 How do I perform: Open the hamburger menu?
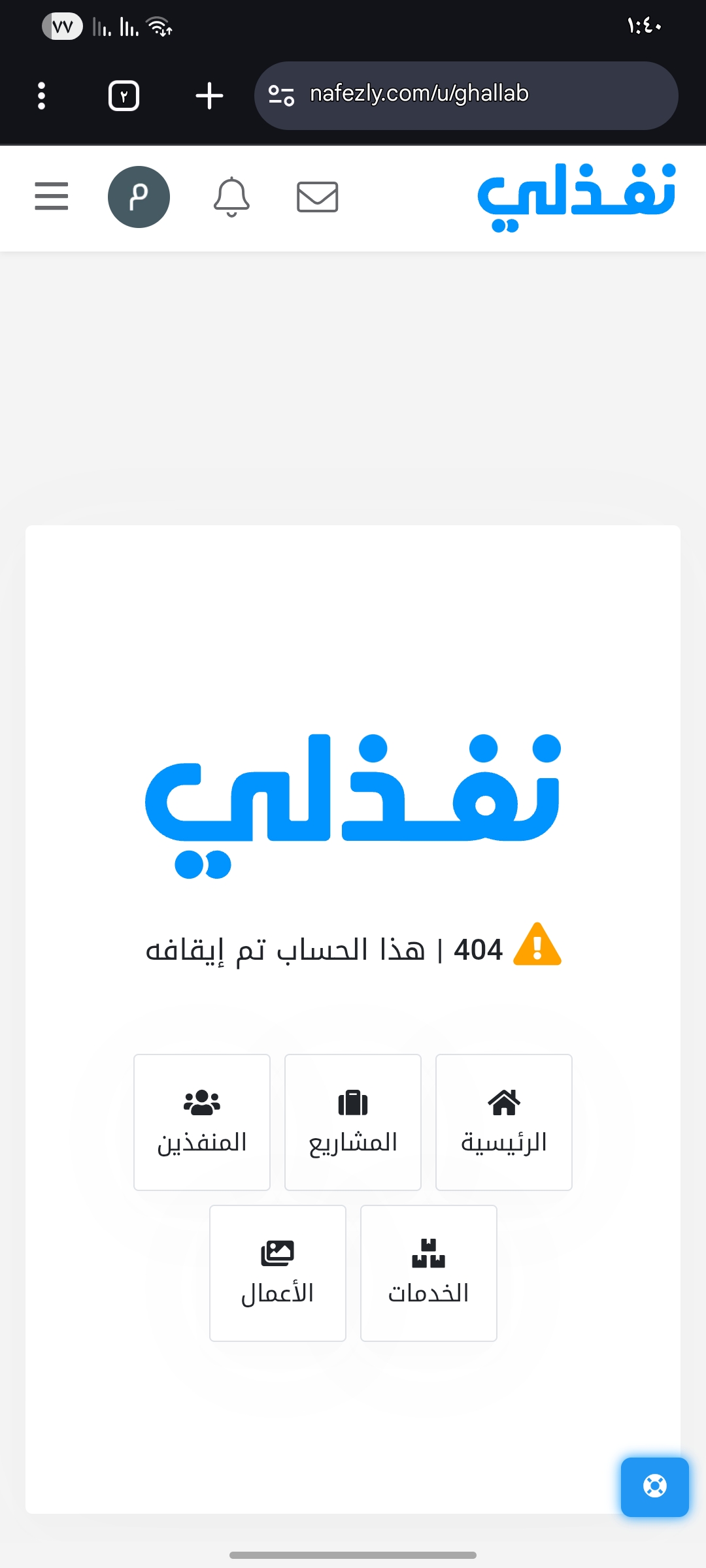[x=52, y=197]
